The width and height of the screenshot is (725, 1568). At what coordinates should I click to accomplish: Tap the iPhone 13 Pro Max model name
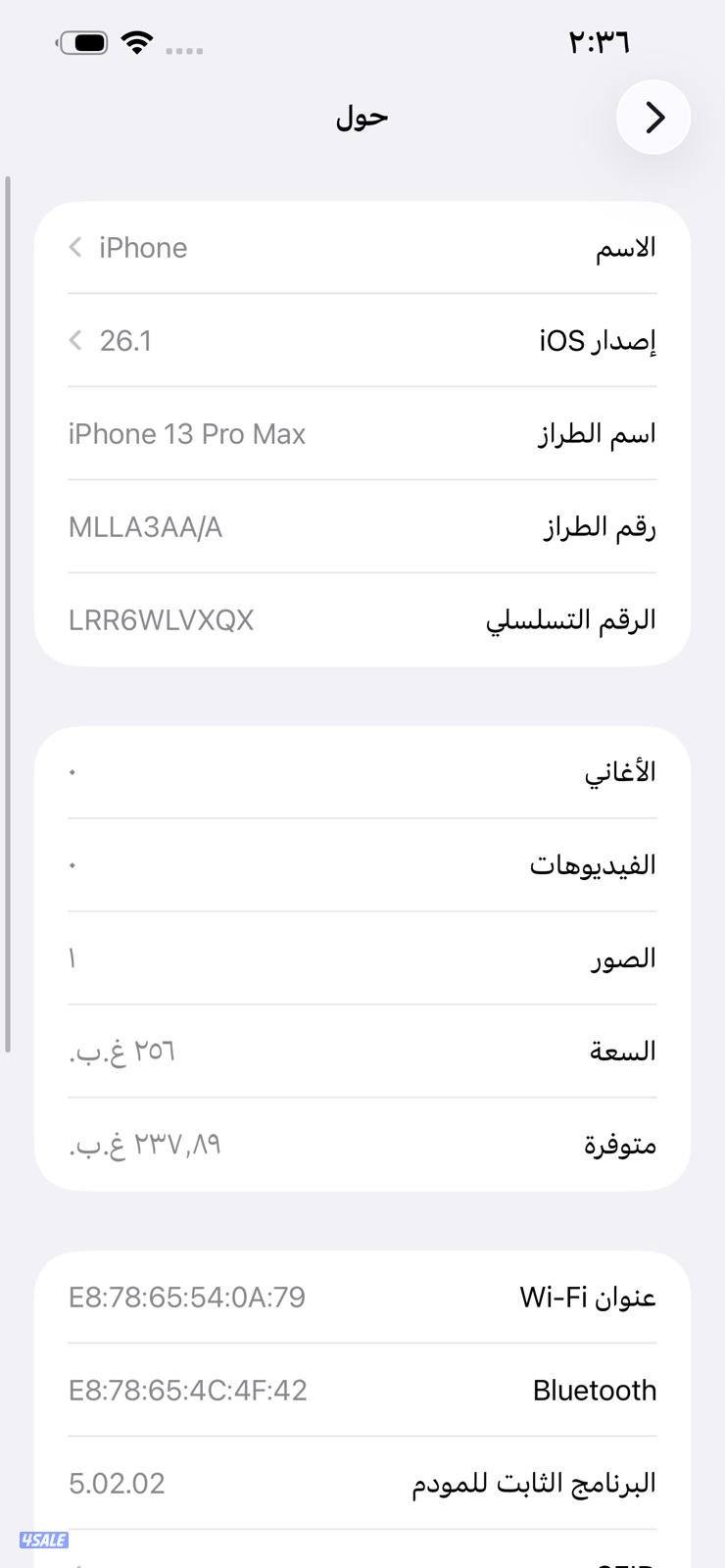(x=186, y=433)
